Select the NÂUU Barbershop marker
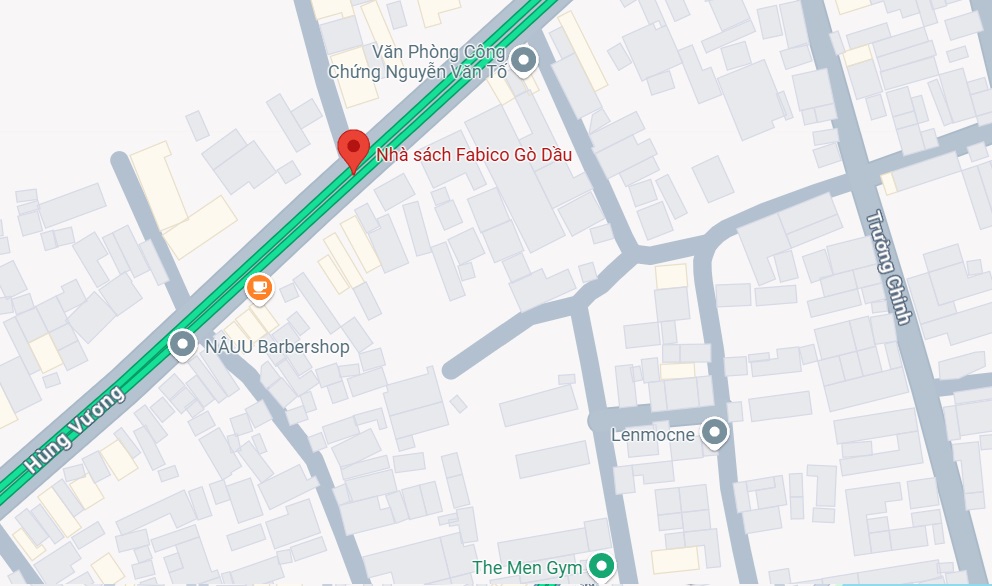The height and width of the screenshot is (586, 992). click(x=182, y=346)
